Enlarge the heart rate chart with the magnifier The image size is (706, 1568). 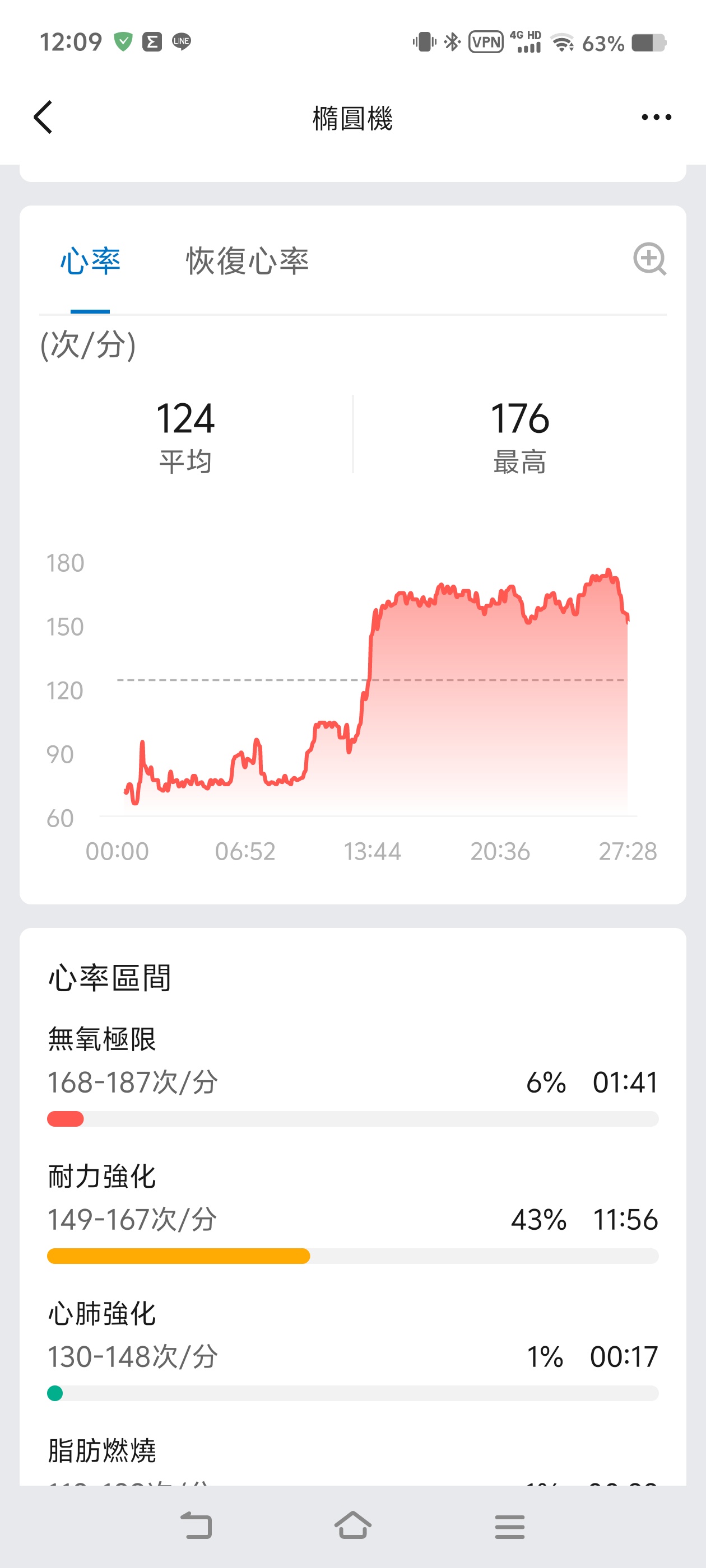(x=649, y=259)
